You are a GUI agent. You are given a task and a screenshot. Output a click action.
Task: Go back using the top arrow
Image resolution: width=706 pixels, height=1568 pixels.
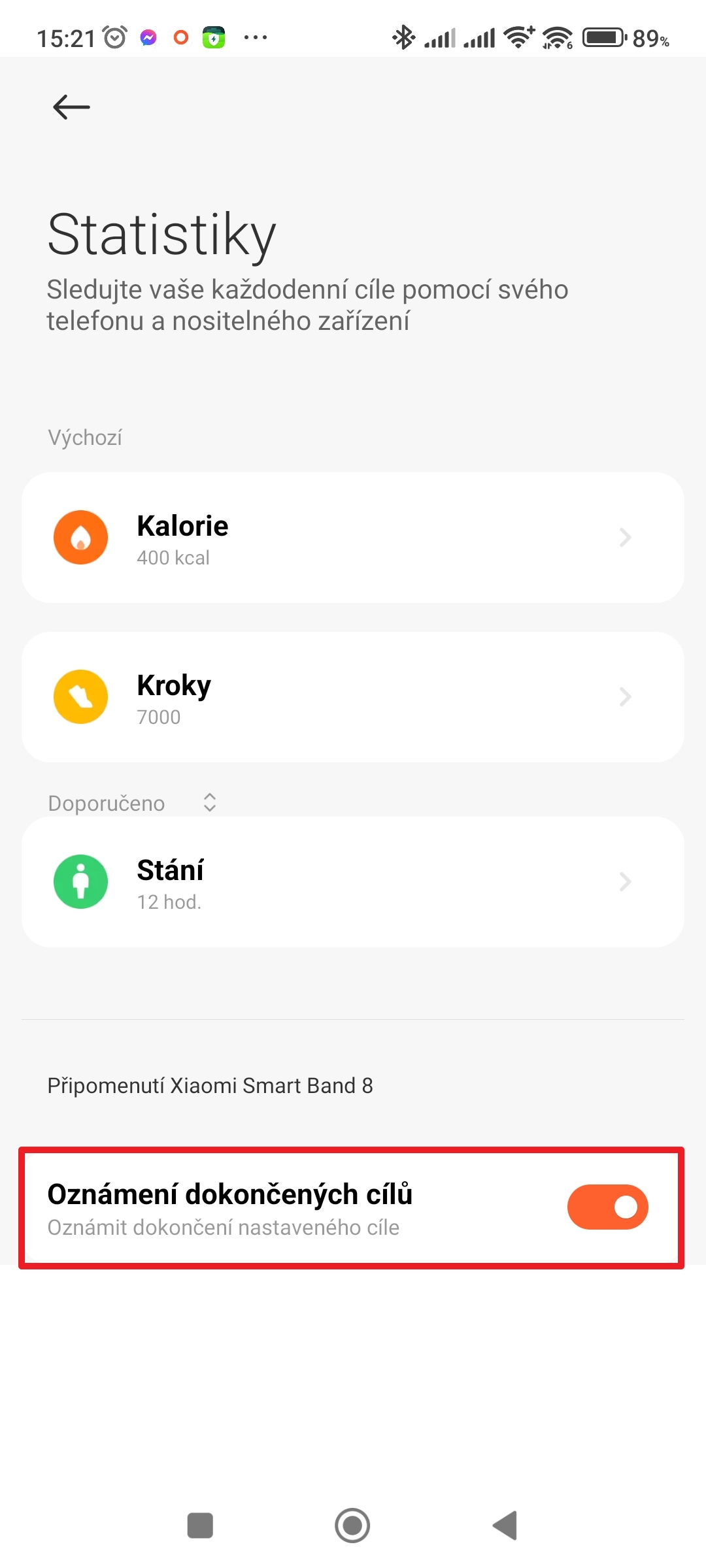(71, 107)
